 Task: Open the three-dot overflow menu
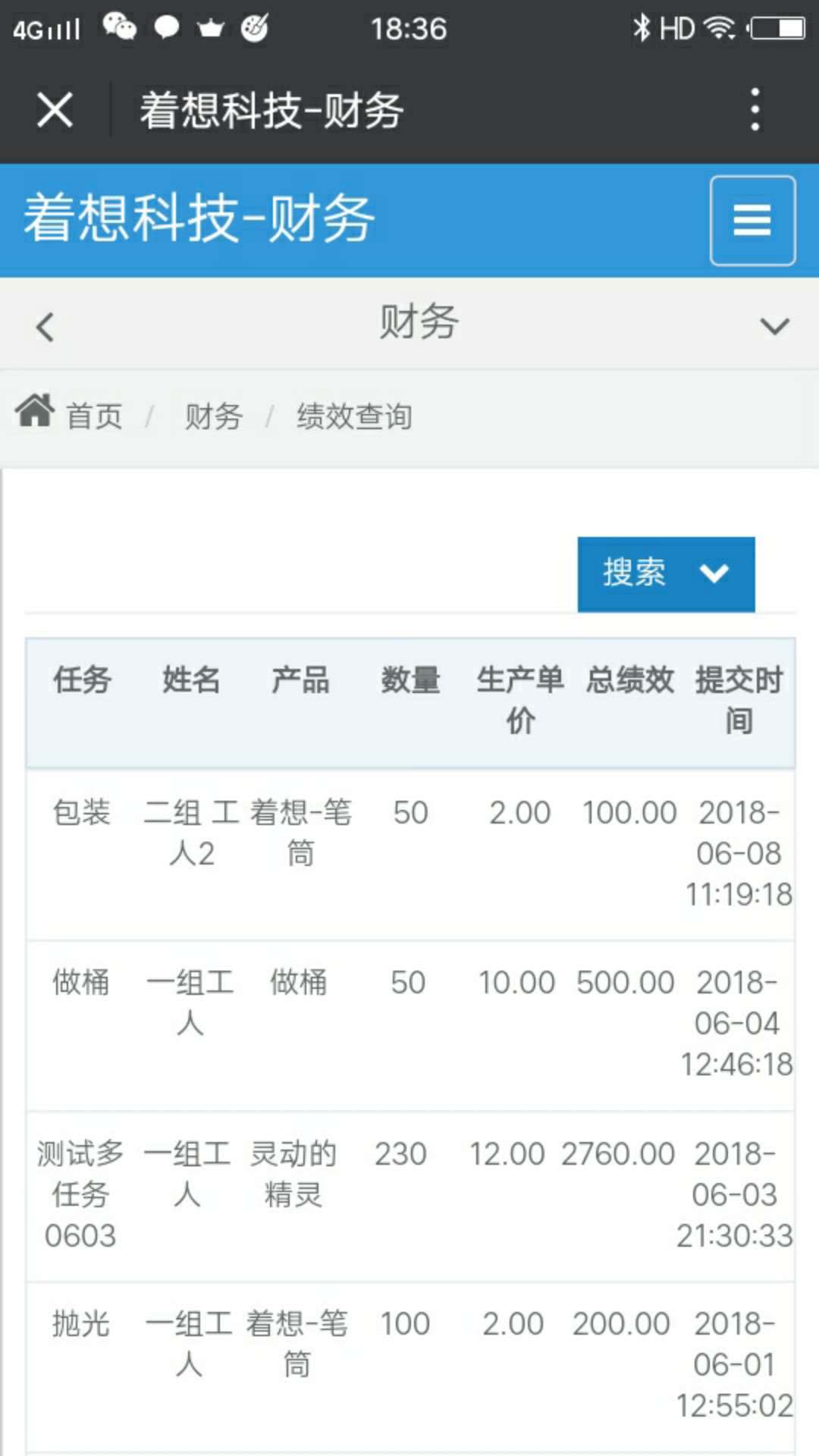point(755,109)
